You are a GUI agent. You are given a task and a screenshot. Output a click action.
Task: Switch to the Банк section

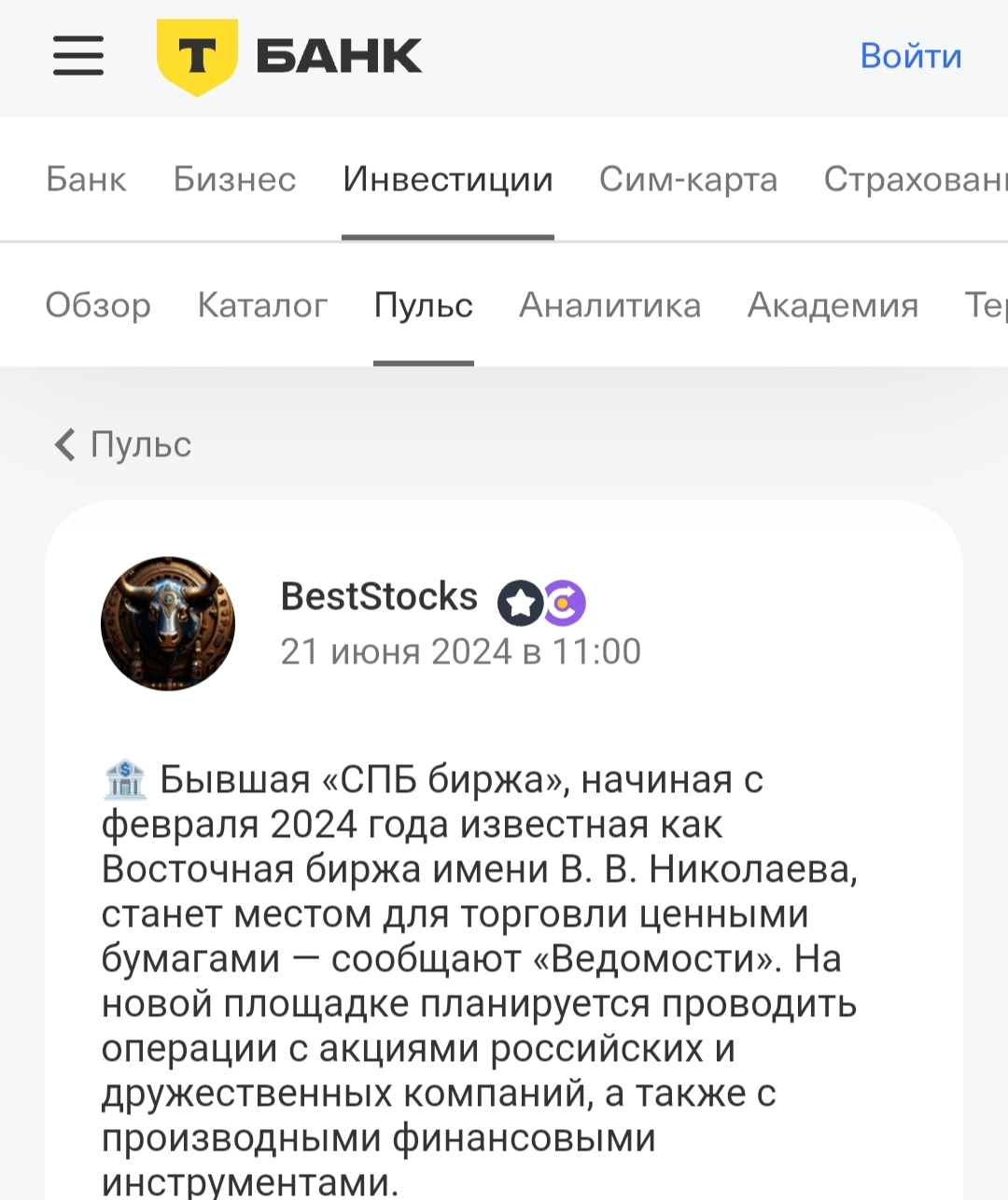tap(86, 179)
